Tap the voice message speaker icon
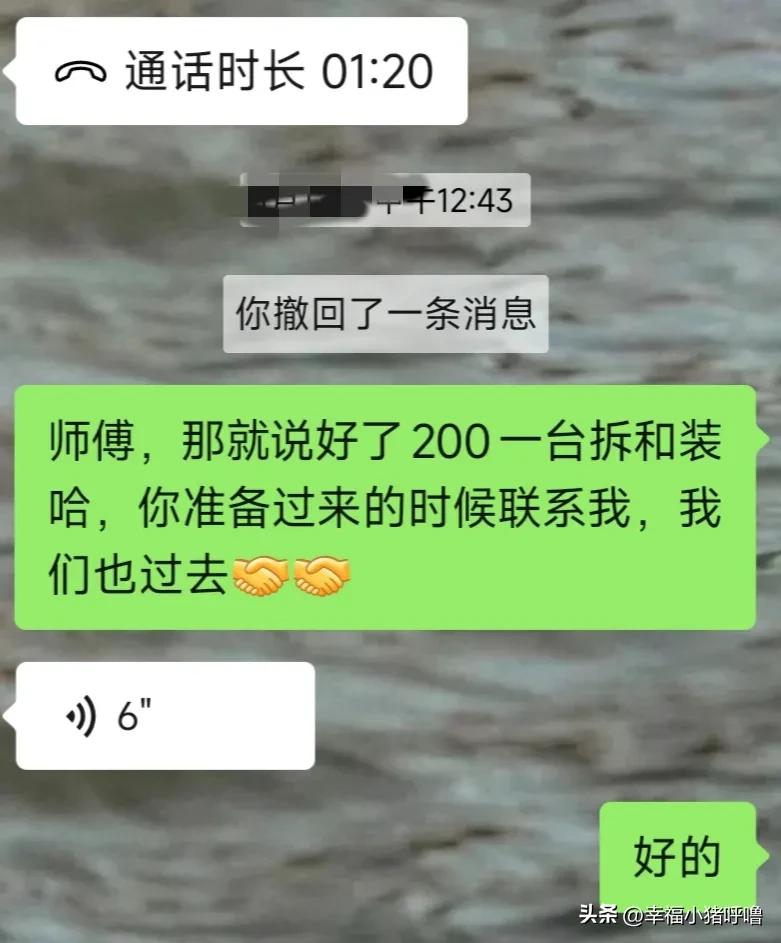Screen dimensions: 781x943 pyautogui.click(x=79, y=716)
